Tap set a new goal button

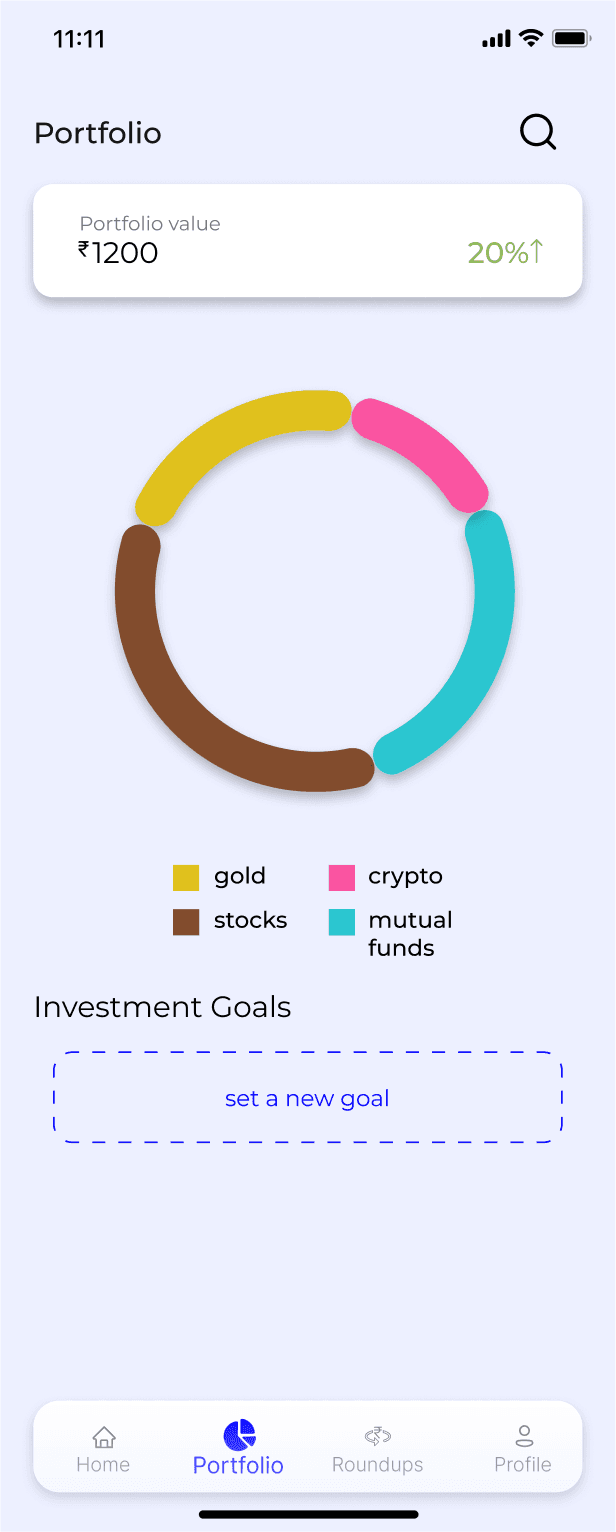[308, 1097]
